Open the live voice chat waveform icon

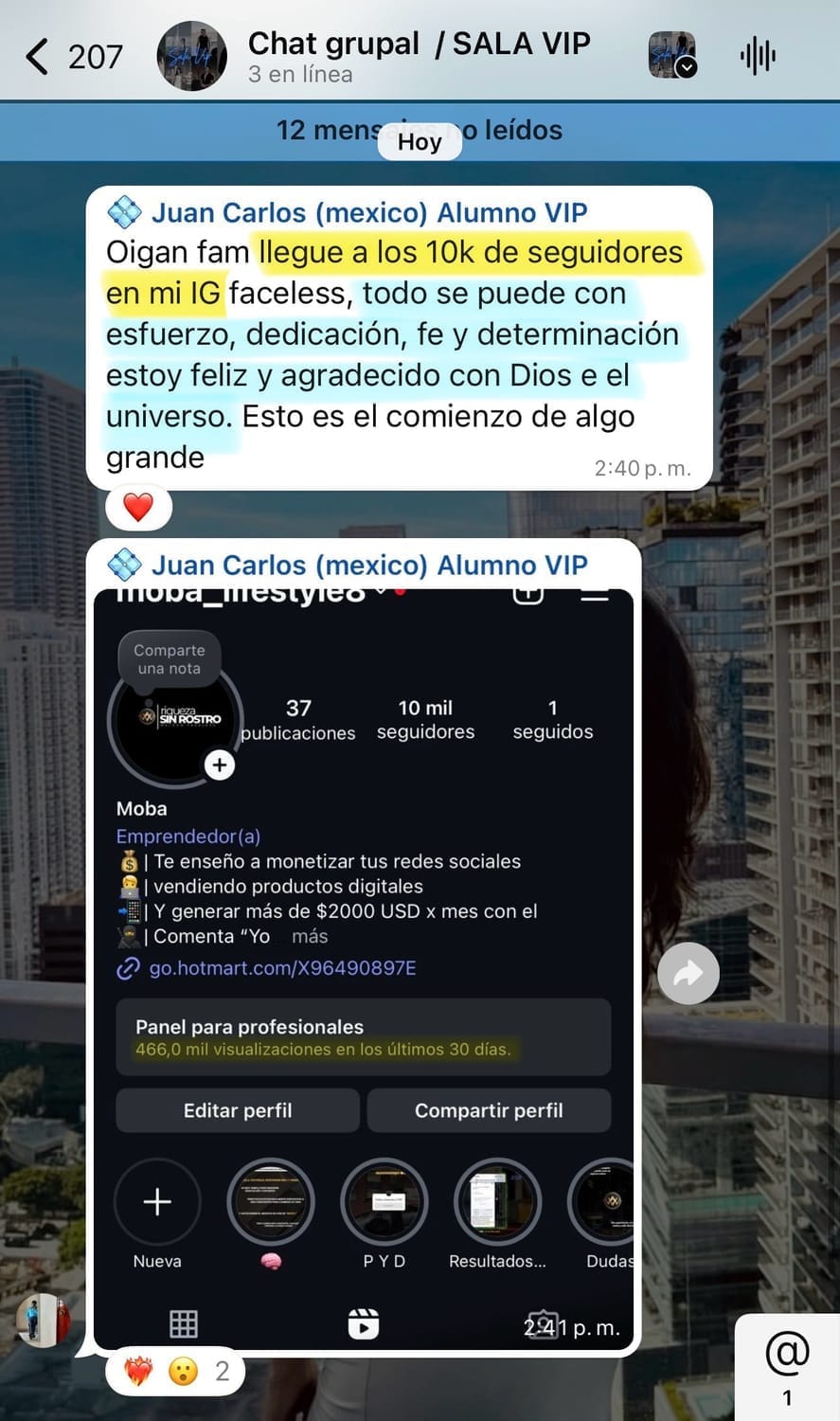(758, 57)
